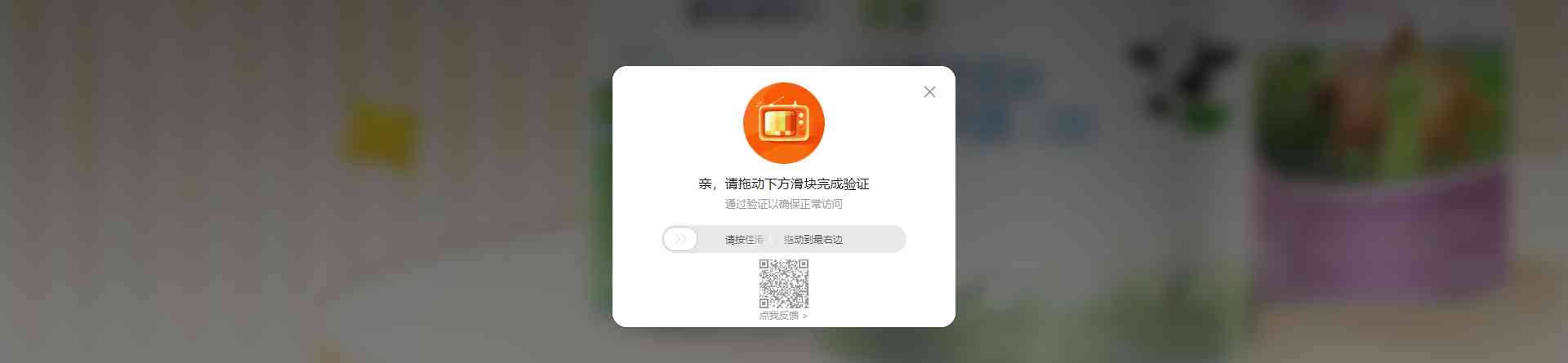Image resolution: width=1568 pixels, height=363 pixels.
Task: Open the 点我反馈 feedback link
Action: 782,316
